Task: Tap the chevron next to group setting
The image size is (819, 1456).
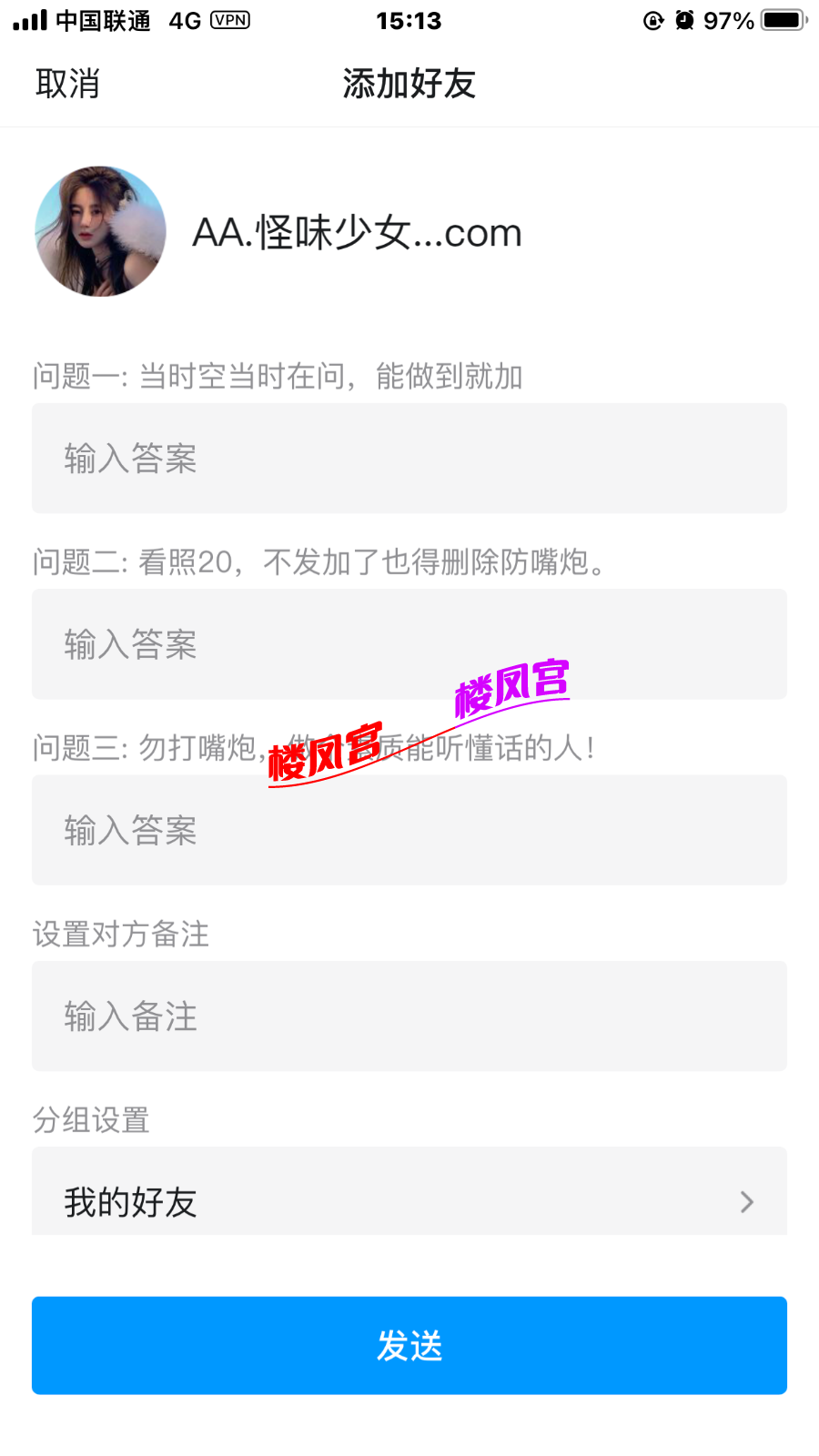Action: coord(746,1201)
